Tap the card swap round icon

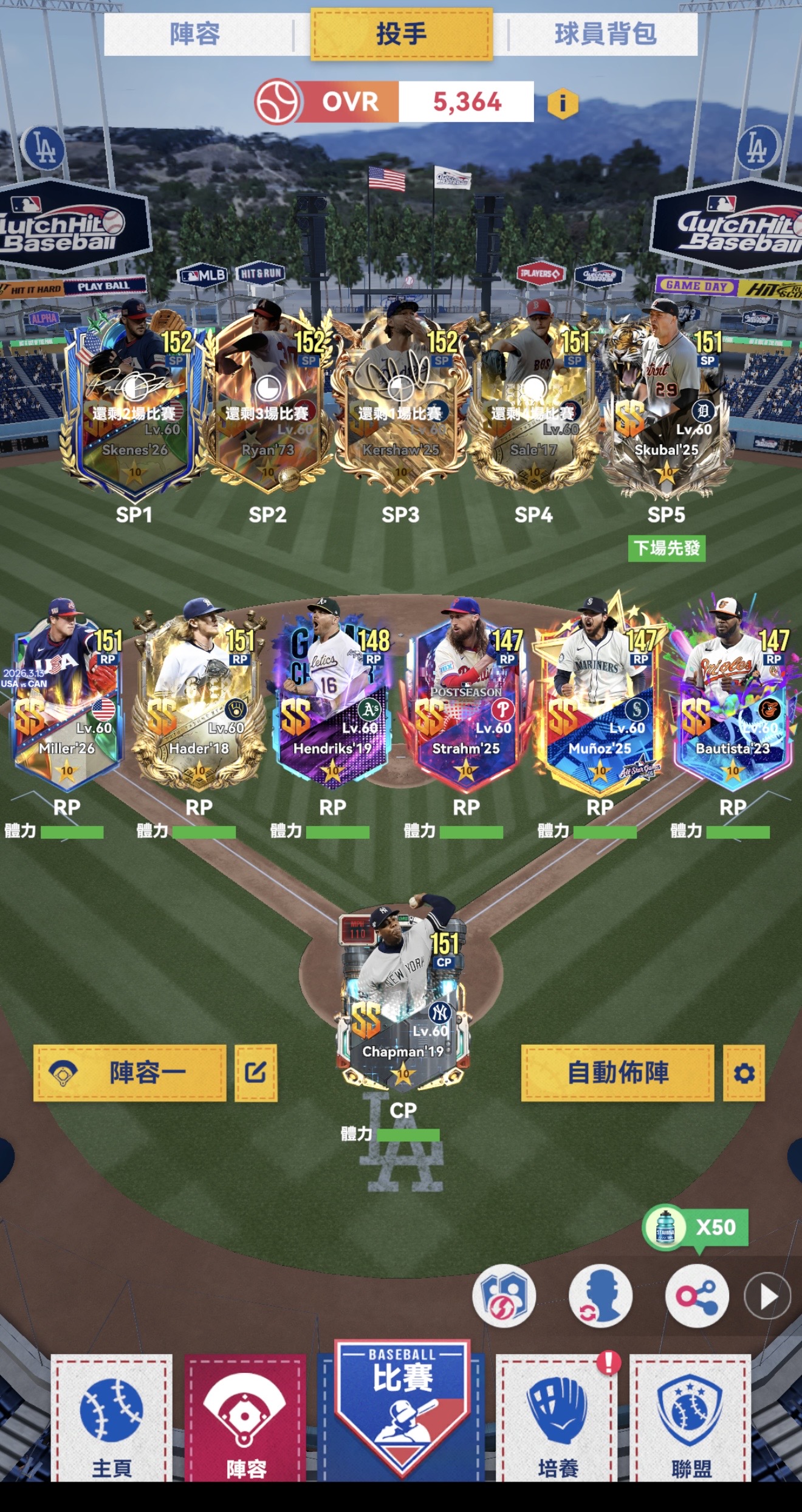504,1296
